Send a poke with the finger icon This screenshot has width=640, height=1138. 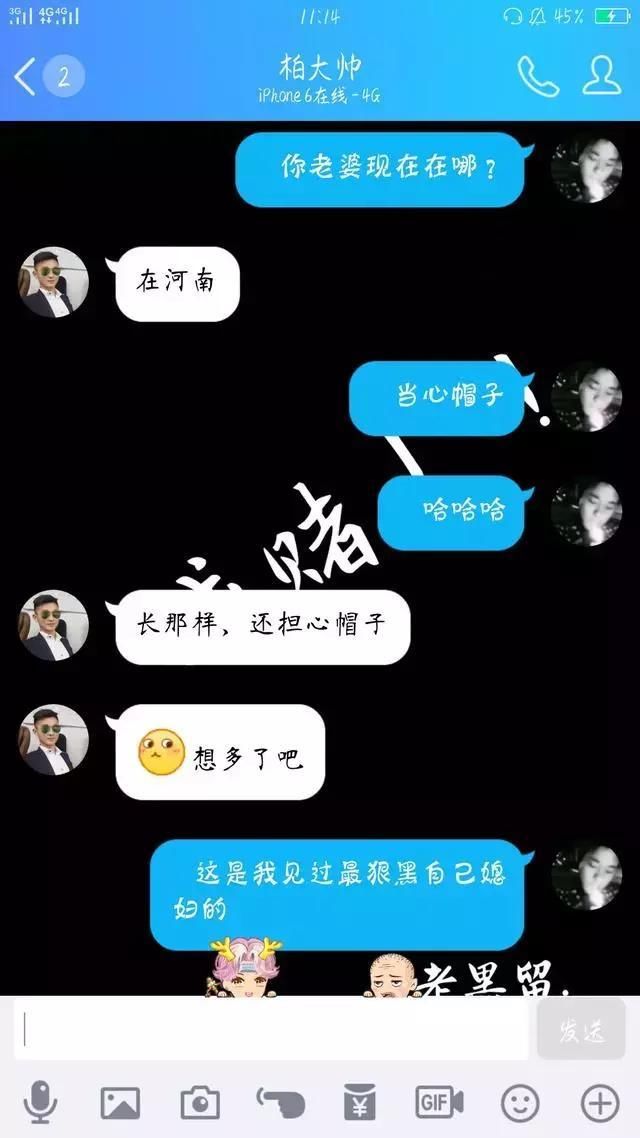[280, 1102]
